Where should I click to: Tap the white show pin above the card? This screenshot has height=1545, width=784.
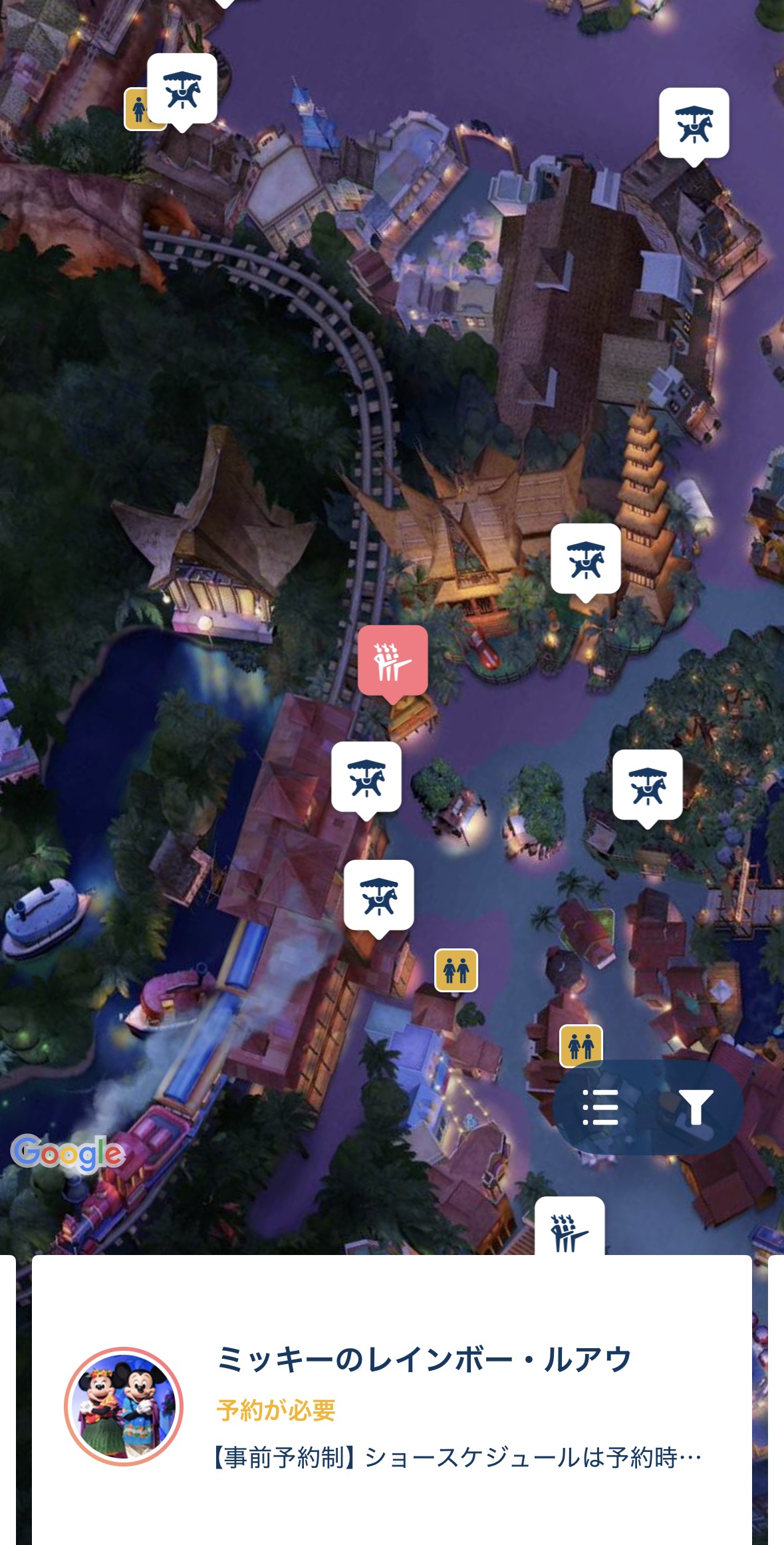570,1228
